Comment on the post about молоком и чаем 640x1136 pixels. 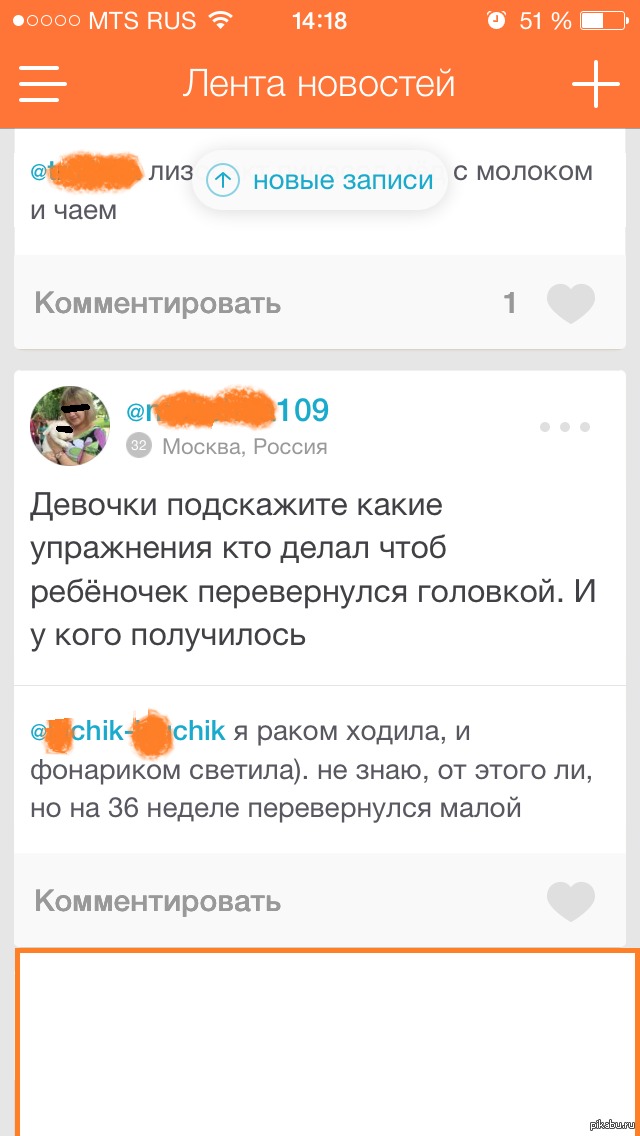point(158,303)
